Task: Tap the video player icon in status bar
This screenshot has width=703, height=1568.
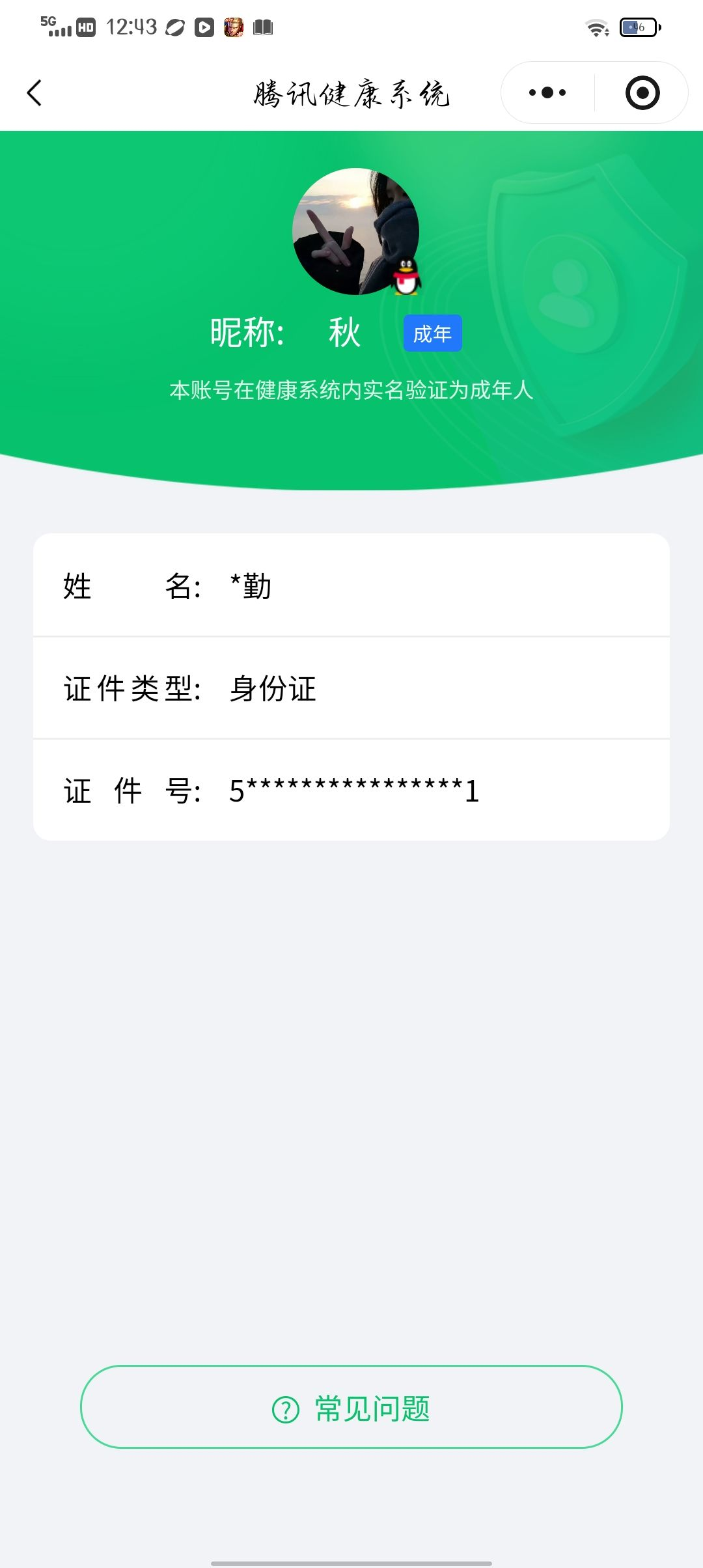Action: tap(204, 27)
